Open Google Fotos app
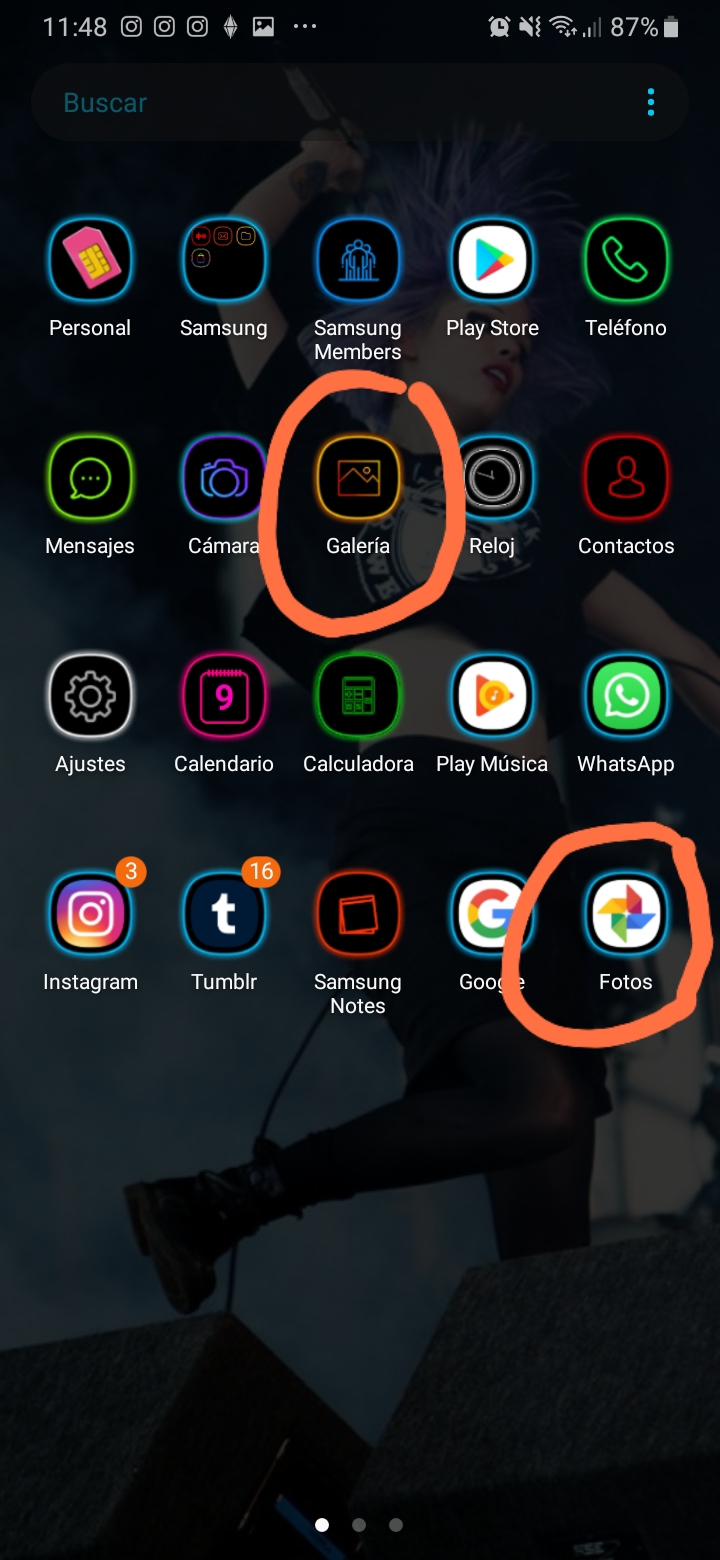Screen dimensions: 720x1560 pos(626,915)
